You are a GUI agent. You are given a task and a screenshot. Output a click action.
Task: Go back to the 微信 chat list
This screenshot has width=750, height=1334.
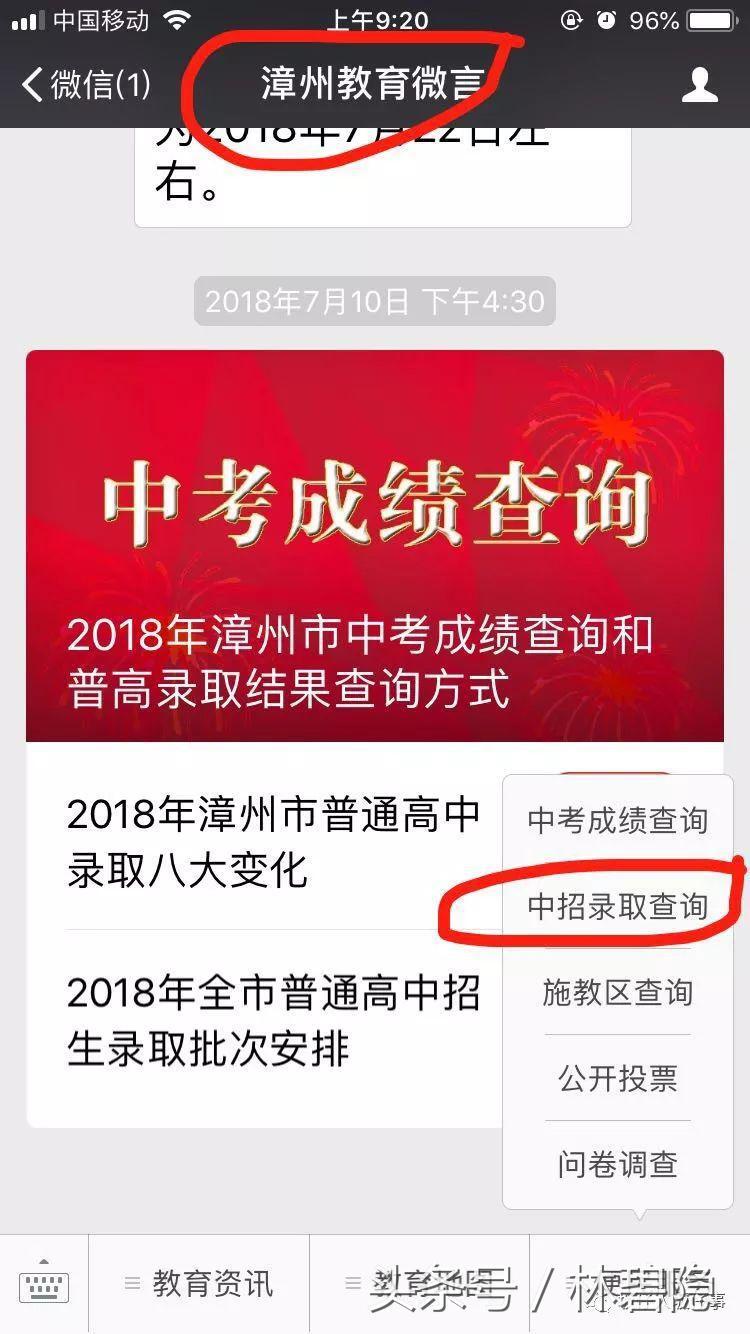point(86,85)
